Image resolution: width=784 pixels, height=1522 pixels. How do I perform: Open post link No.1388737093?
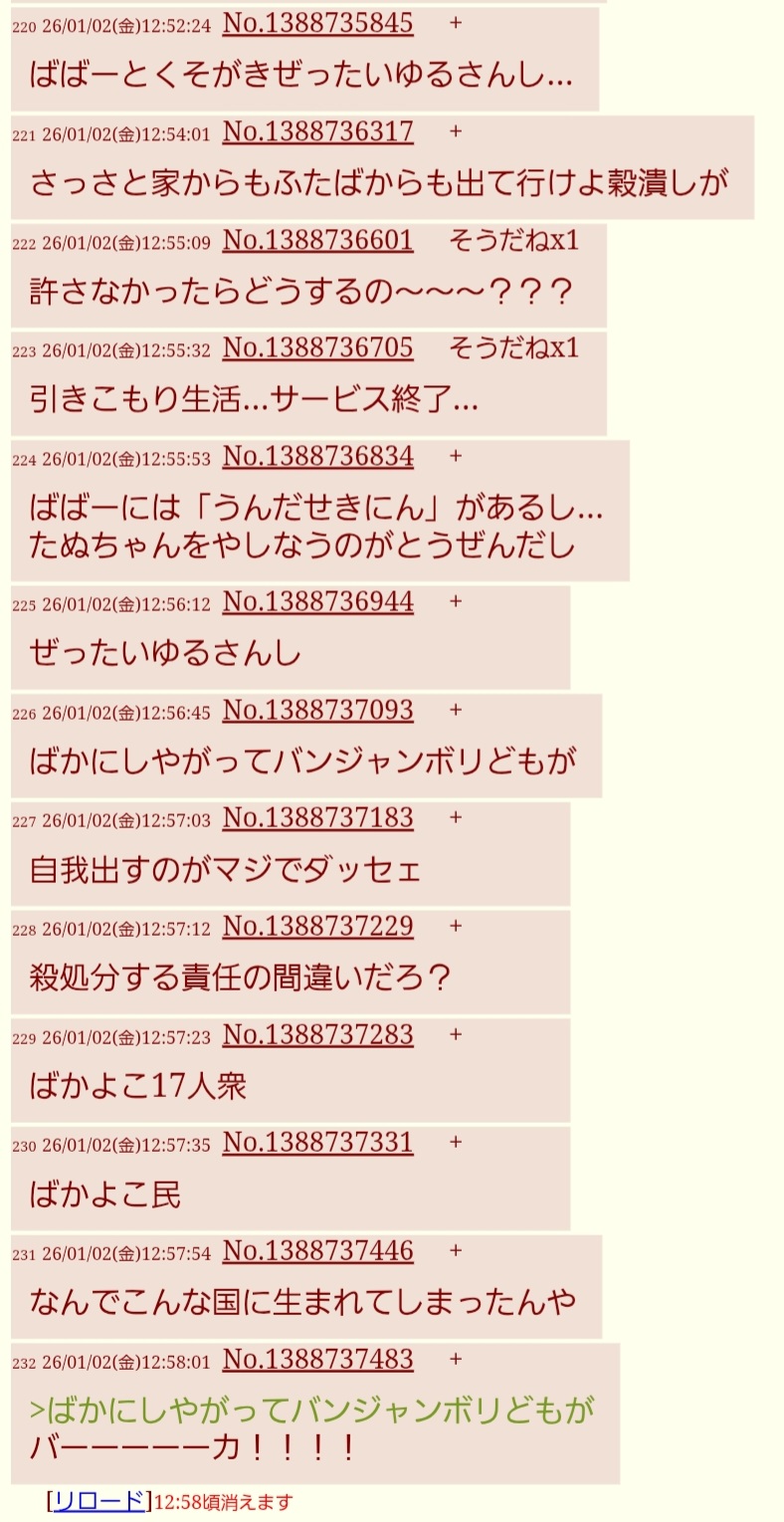[x=317, y=710]
